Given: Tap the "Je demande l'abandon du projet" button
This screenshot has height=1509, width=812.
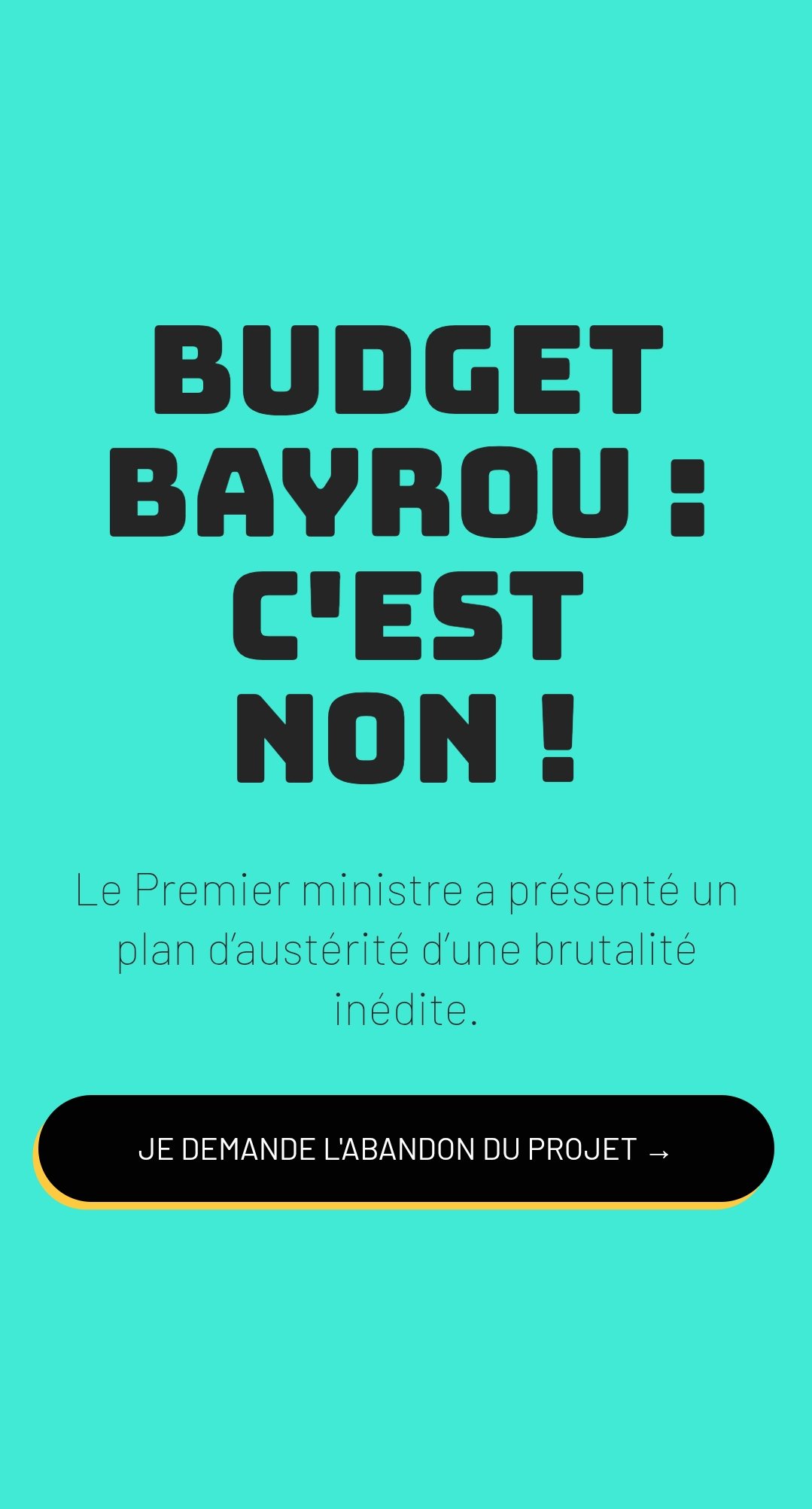Looking at the screenshot, I should coord(406,1149).
